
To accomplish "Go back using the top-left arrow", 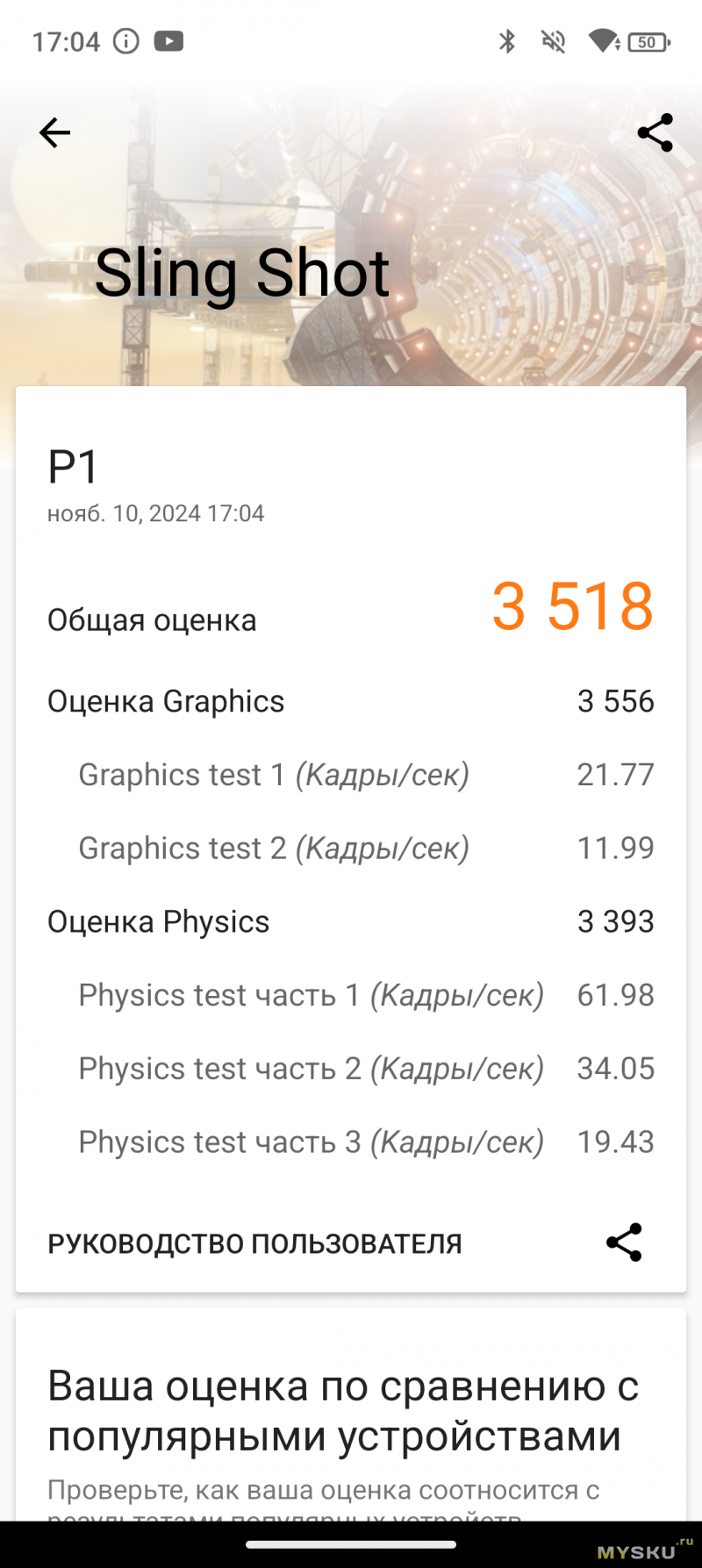I will (54, 132).
